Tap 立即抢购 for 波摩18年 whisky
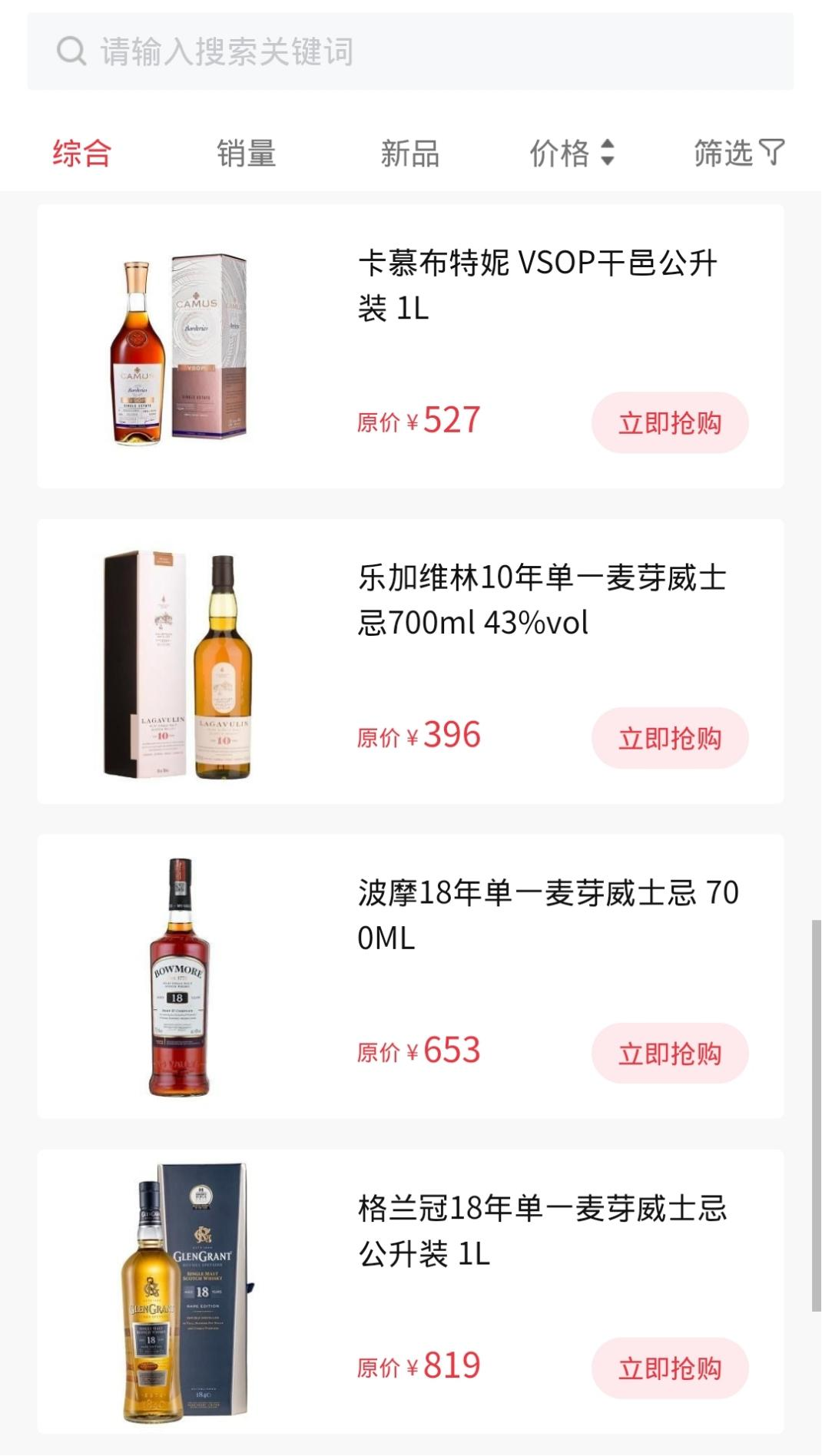The width and height of the screenshot is (822, 1456). [669, 1054]
